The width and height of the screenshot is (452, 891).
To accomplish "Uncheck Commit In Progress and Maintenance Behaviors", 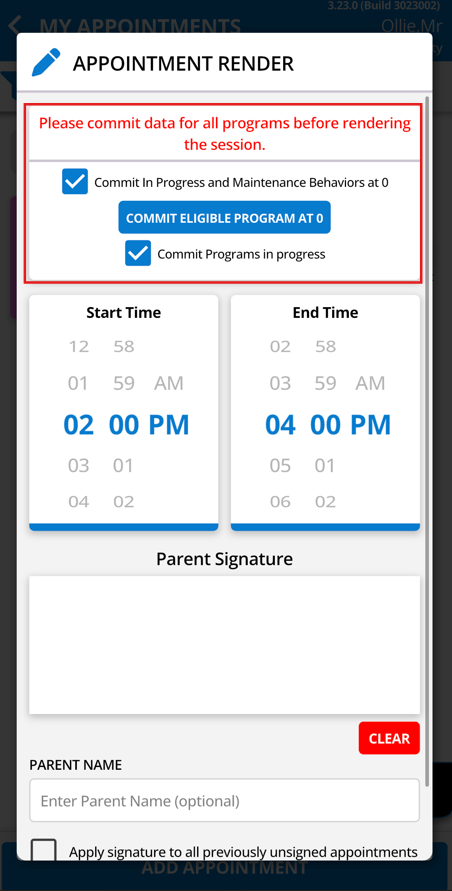I will click(x=75, y=182).
